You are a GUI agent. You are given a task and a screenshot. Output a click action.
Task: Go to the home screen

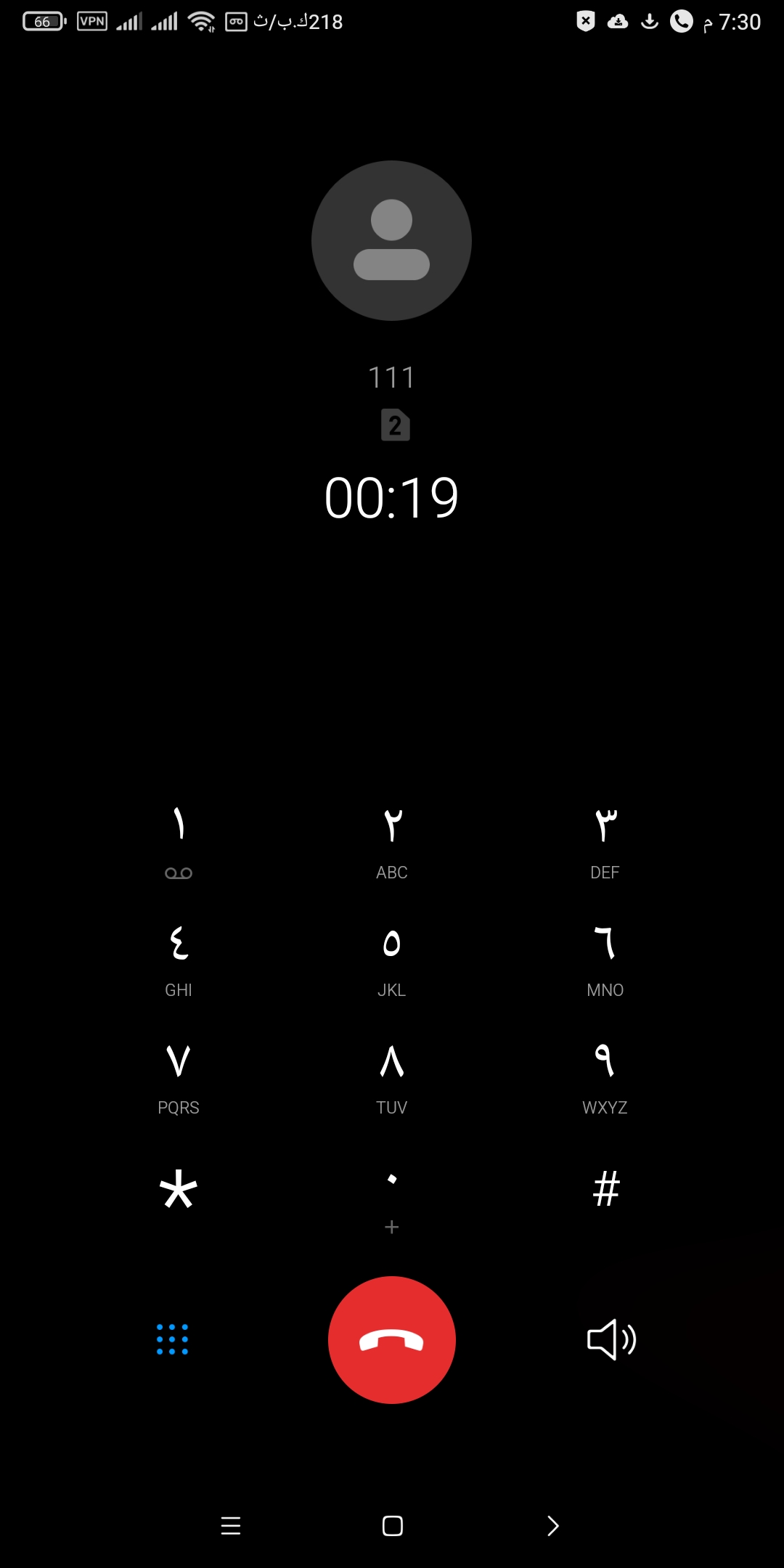(393, 1526)
